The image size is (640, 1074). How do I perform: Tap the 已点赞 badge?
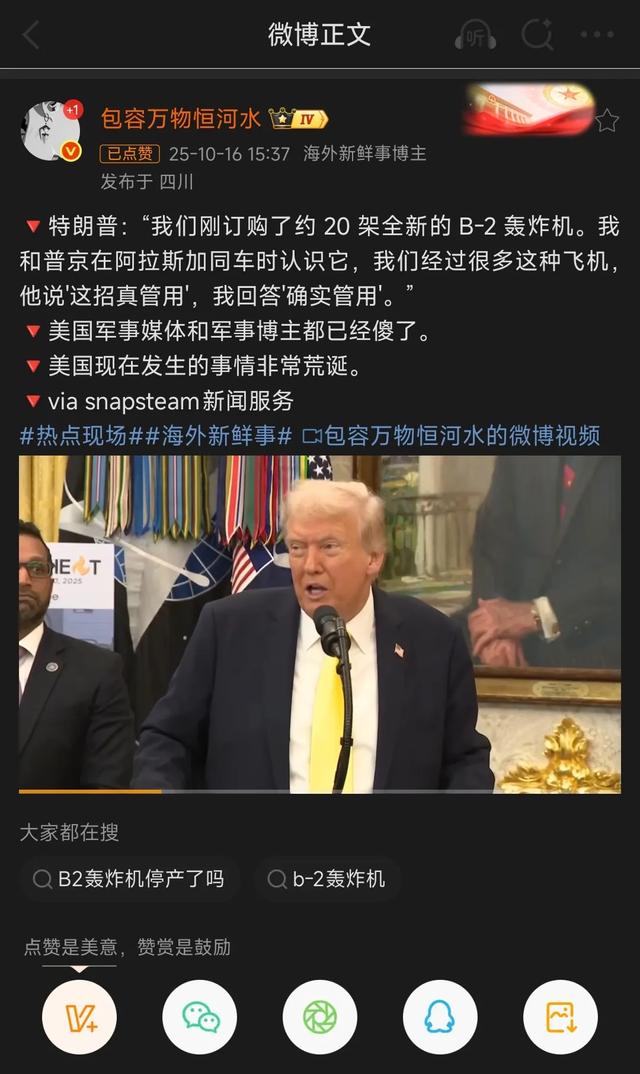[x=129, y=154]
